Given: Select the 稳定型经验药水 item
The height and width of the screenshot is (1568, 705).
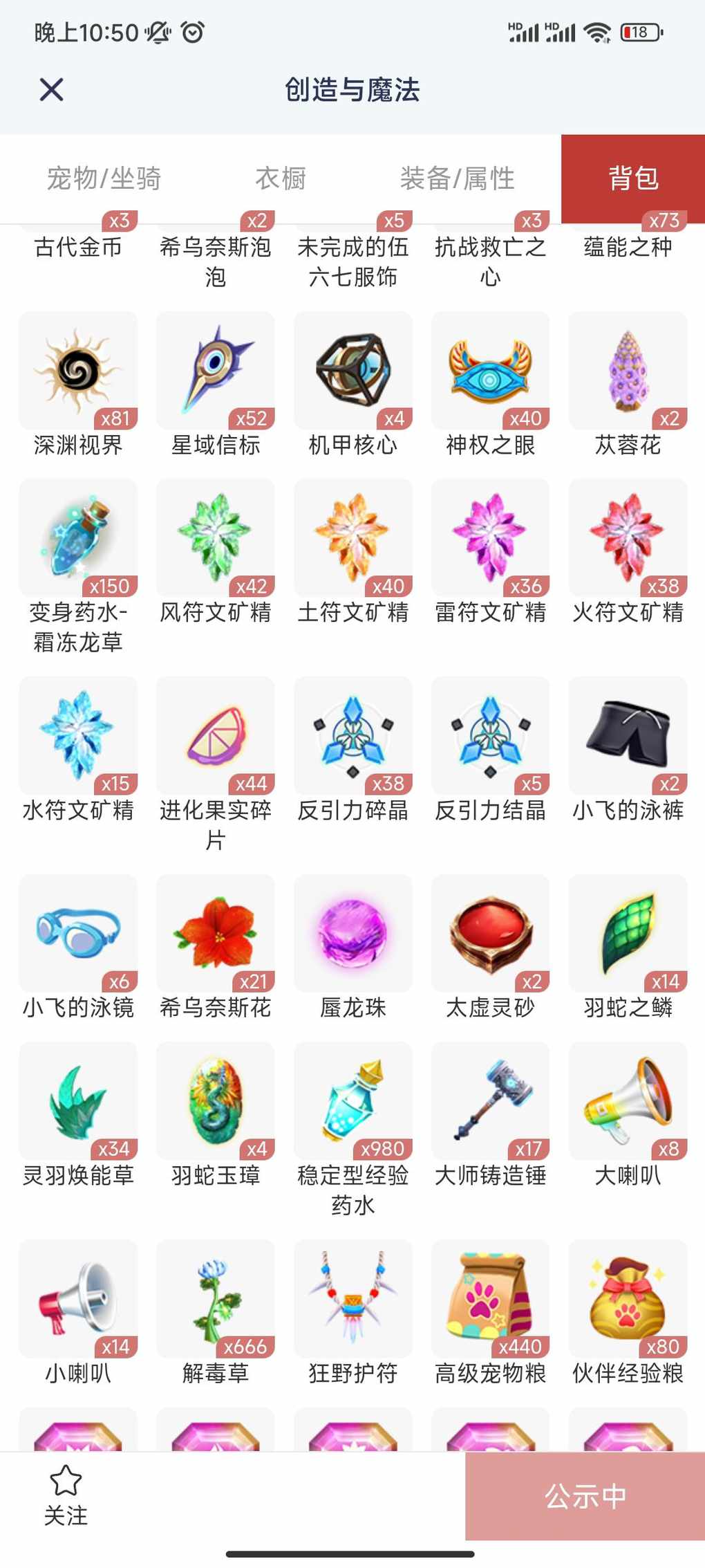Looking at the screenshot, I should click(x=353, y=1102).
